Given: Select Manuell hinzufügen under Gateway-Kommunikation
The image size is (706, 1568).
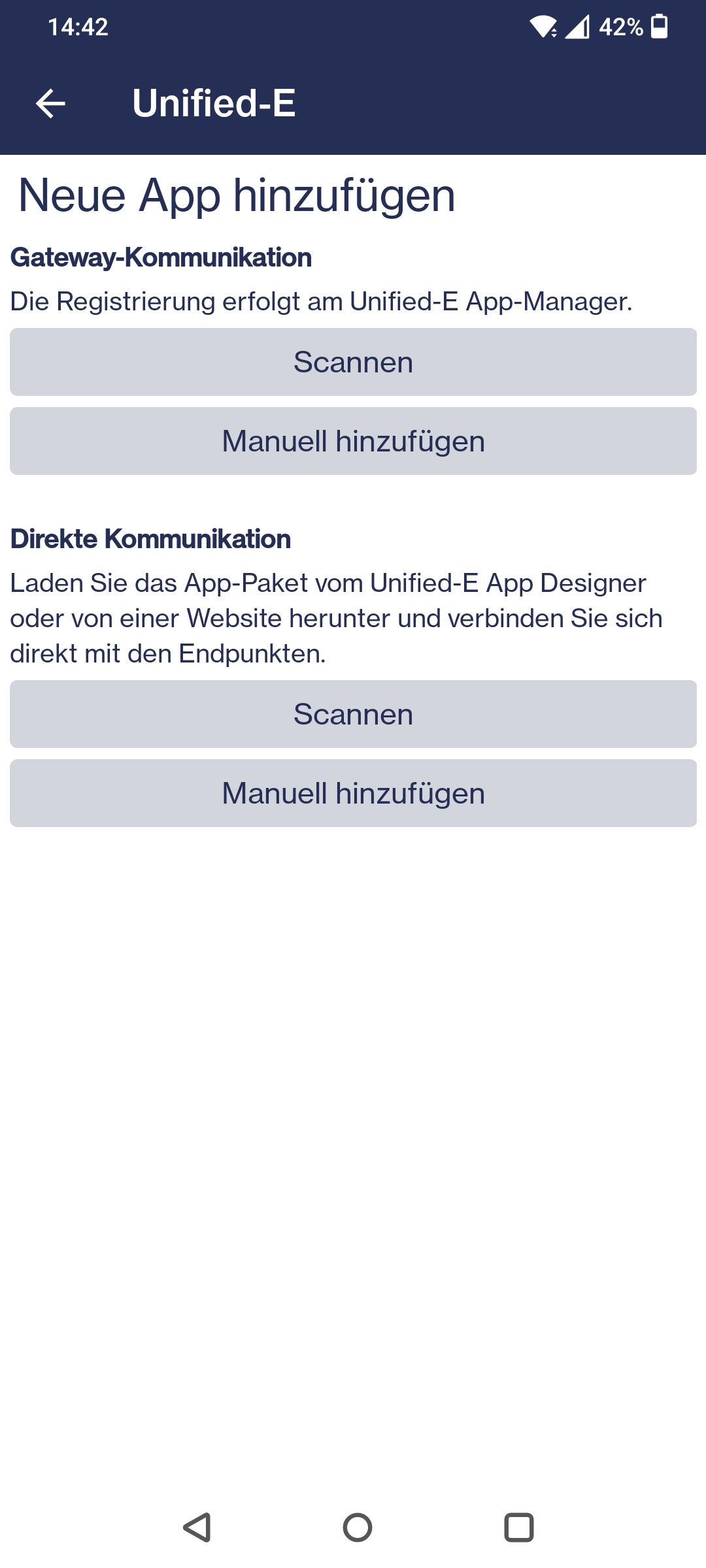Looking at the screenshot, I should tap(353, 441).
